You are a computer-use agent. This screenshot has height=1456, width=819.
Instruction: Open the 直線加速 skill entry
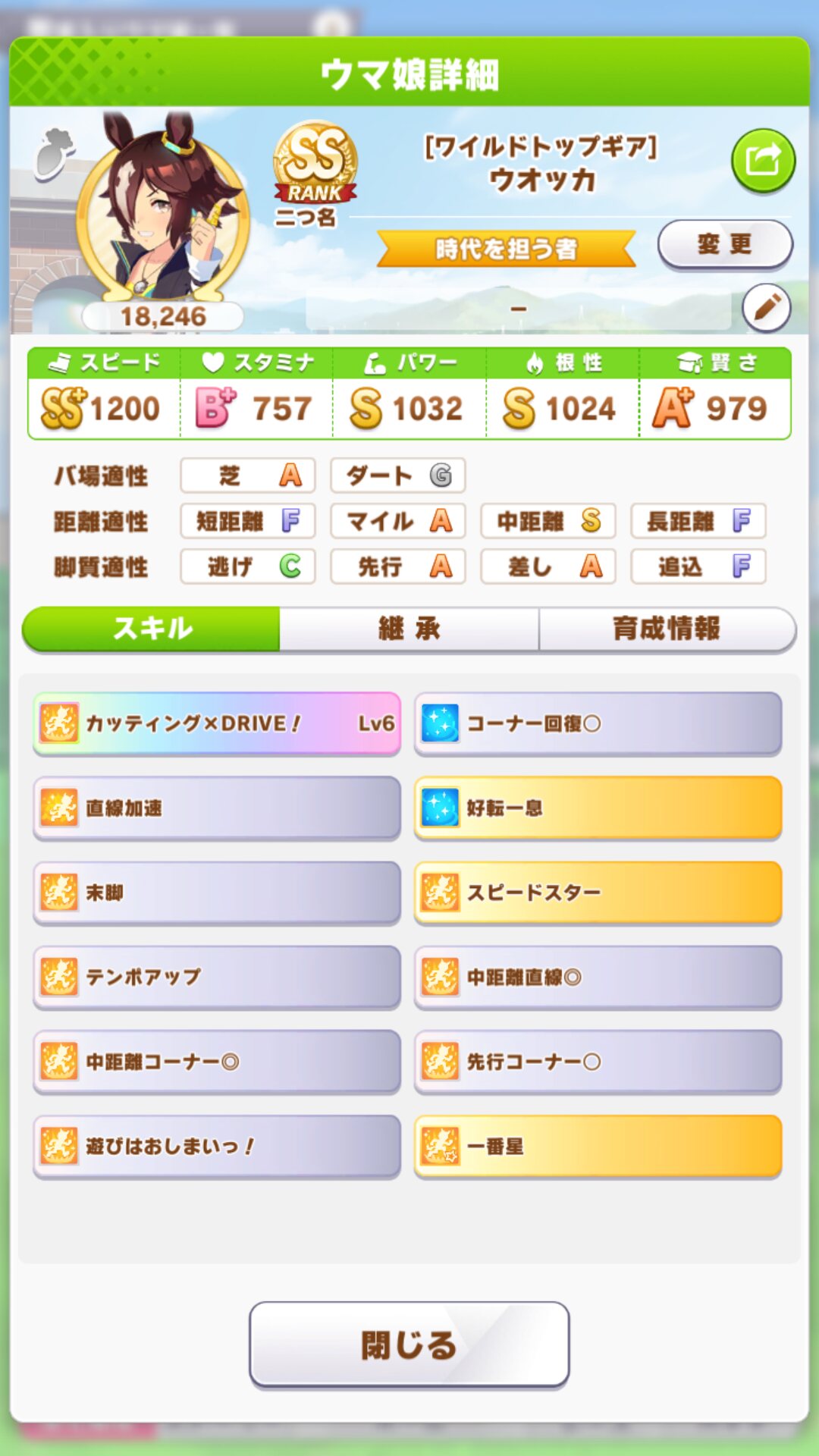[217, 808]
